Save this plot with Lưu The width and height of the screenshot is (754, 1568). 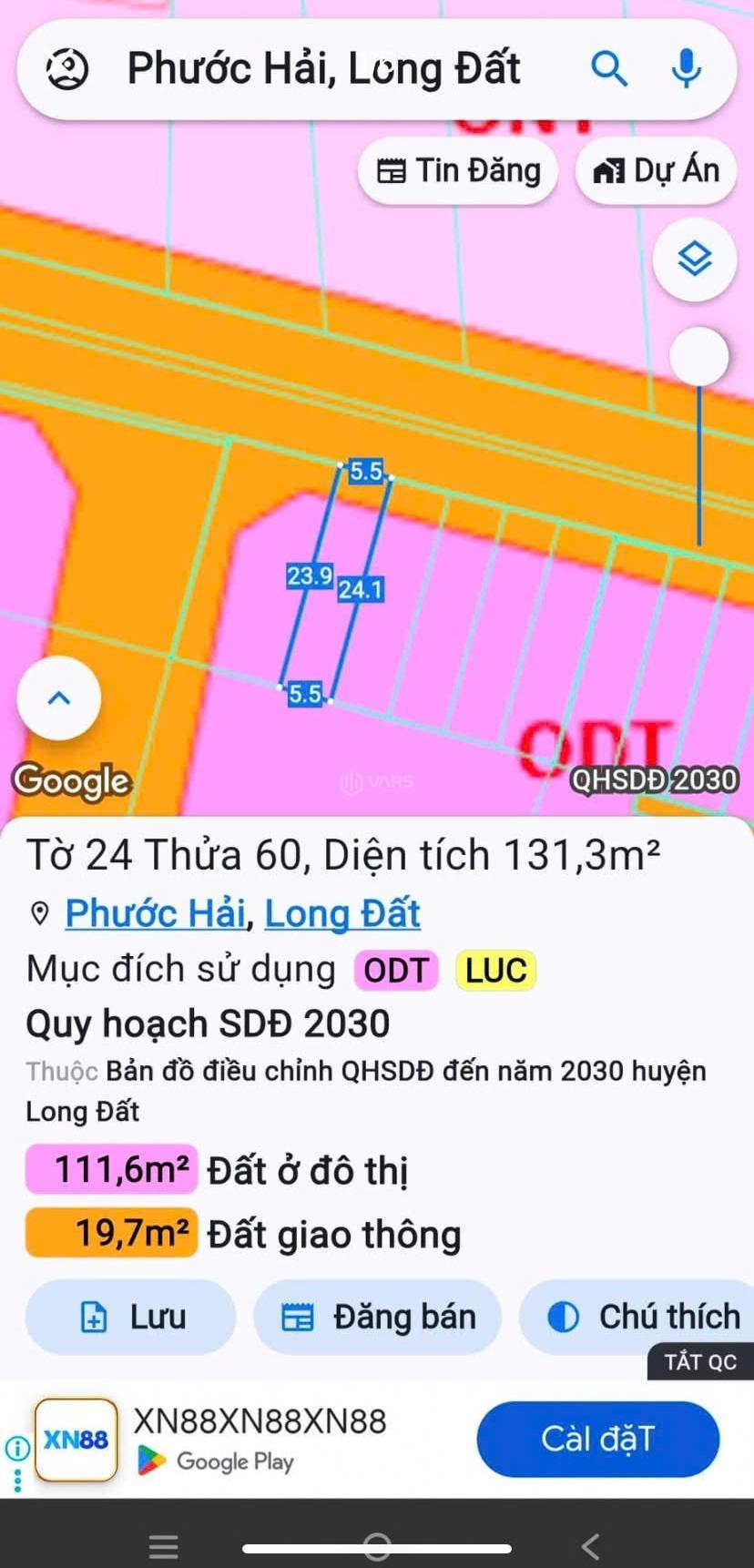pos(131,1317)
